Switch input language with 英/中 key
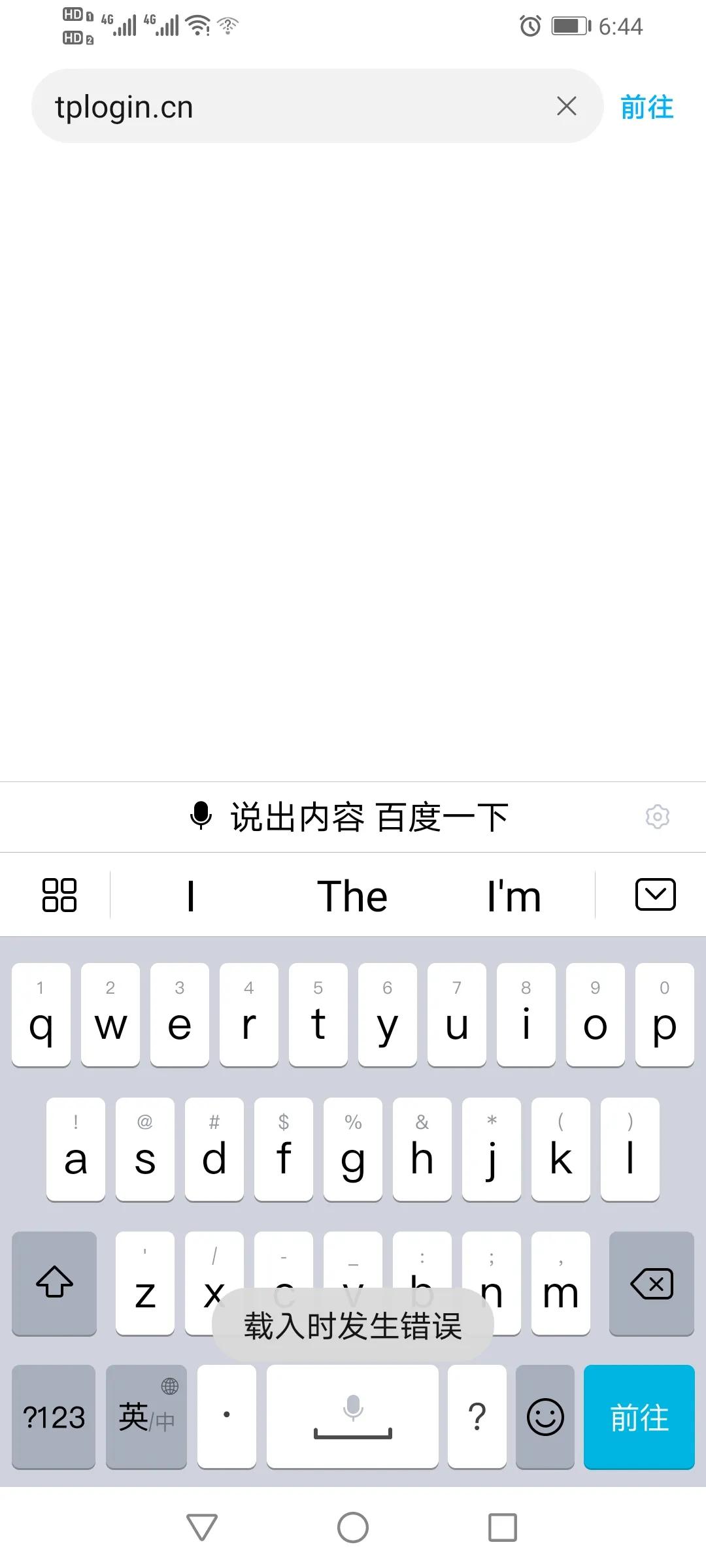The width and height of the screenshot is (706, 1568). click(145, 1418)
